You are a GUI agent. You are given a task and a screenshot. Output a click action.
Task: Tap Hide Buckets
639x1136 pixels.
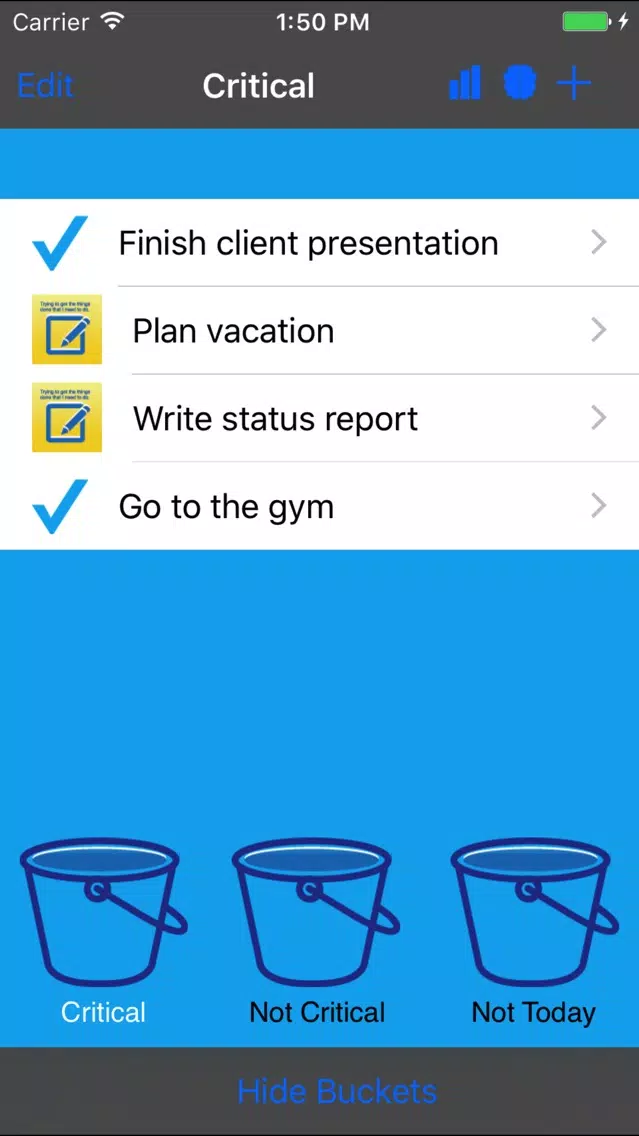click(x=337, y=1091)
